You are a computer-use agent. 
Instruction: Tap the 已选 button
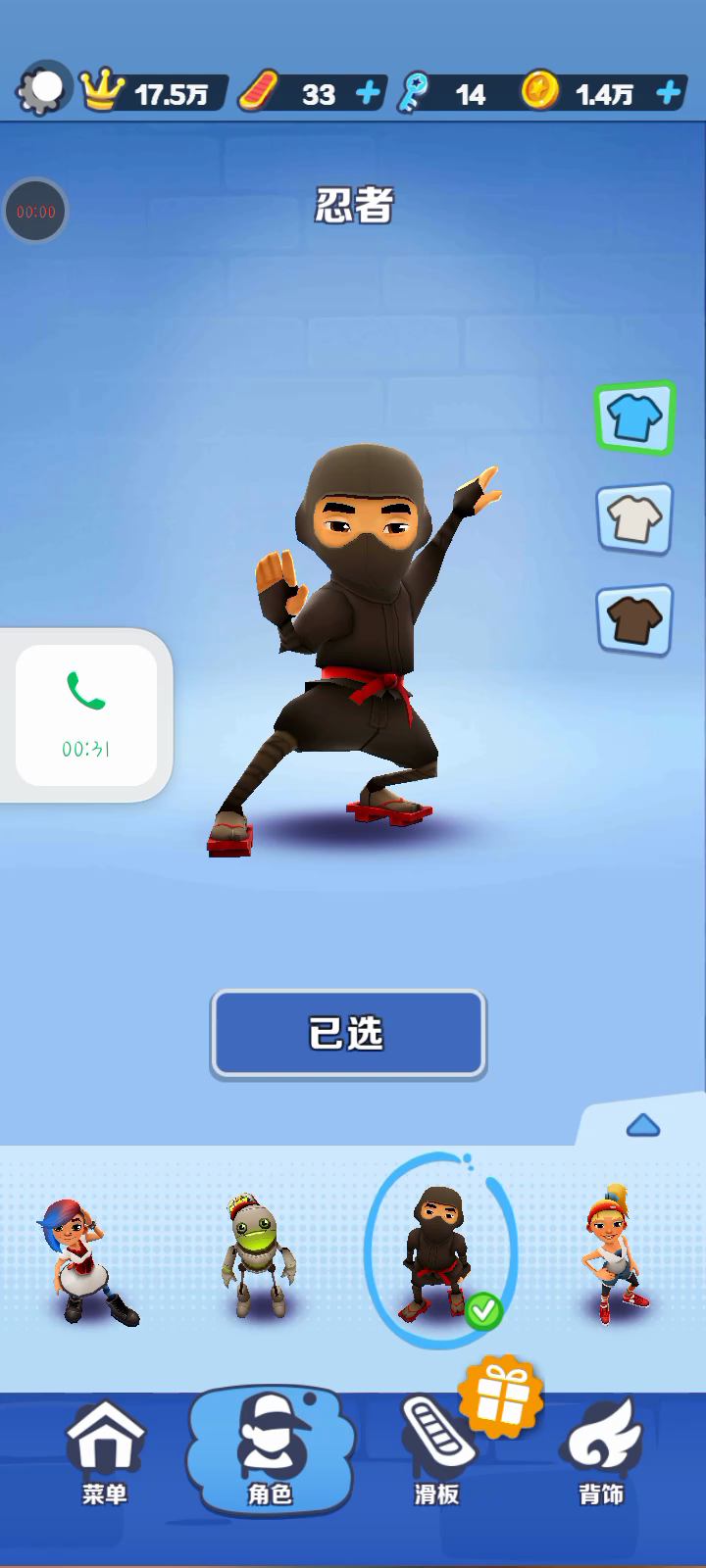pos(348,1034)
